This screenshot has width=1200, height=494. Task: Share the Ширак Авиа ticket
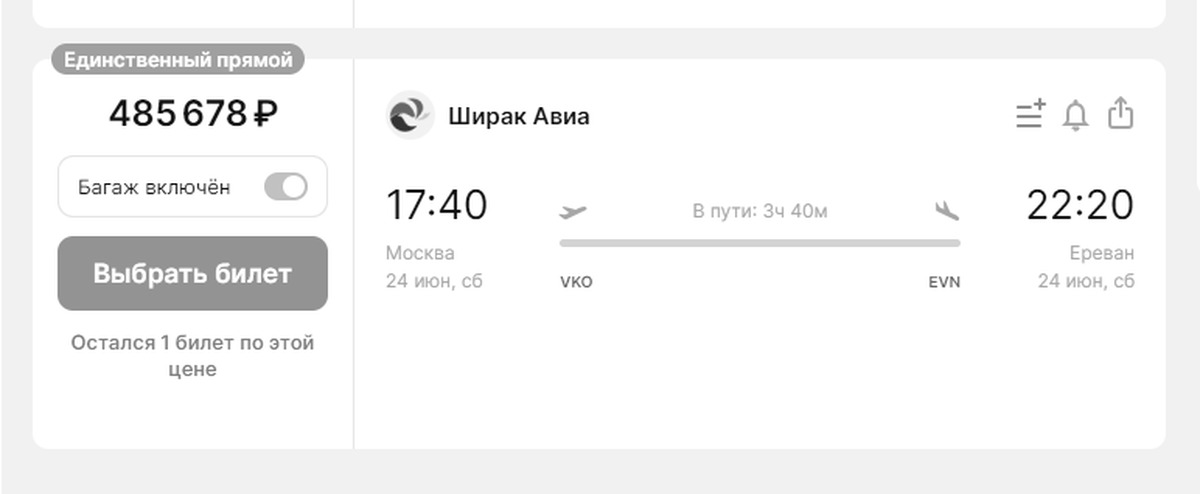(x=1121, y=113)
